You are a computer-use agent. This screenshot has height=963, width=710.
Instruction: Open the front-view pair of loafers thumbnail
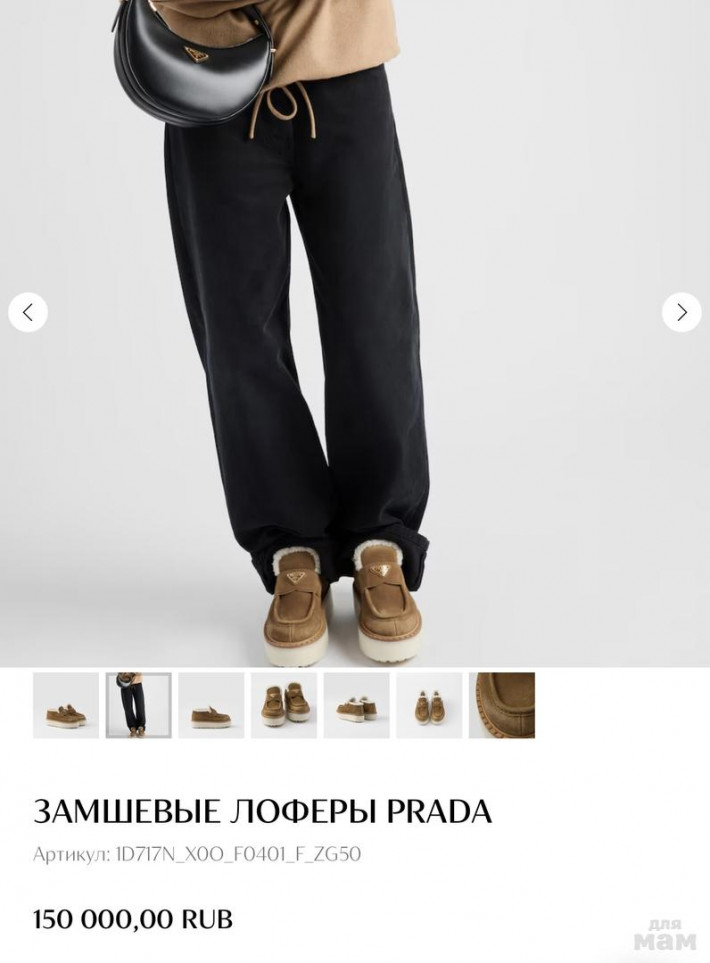284,705
